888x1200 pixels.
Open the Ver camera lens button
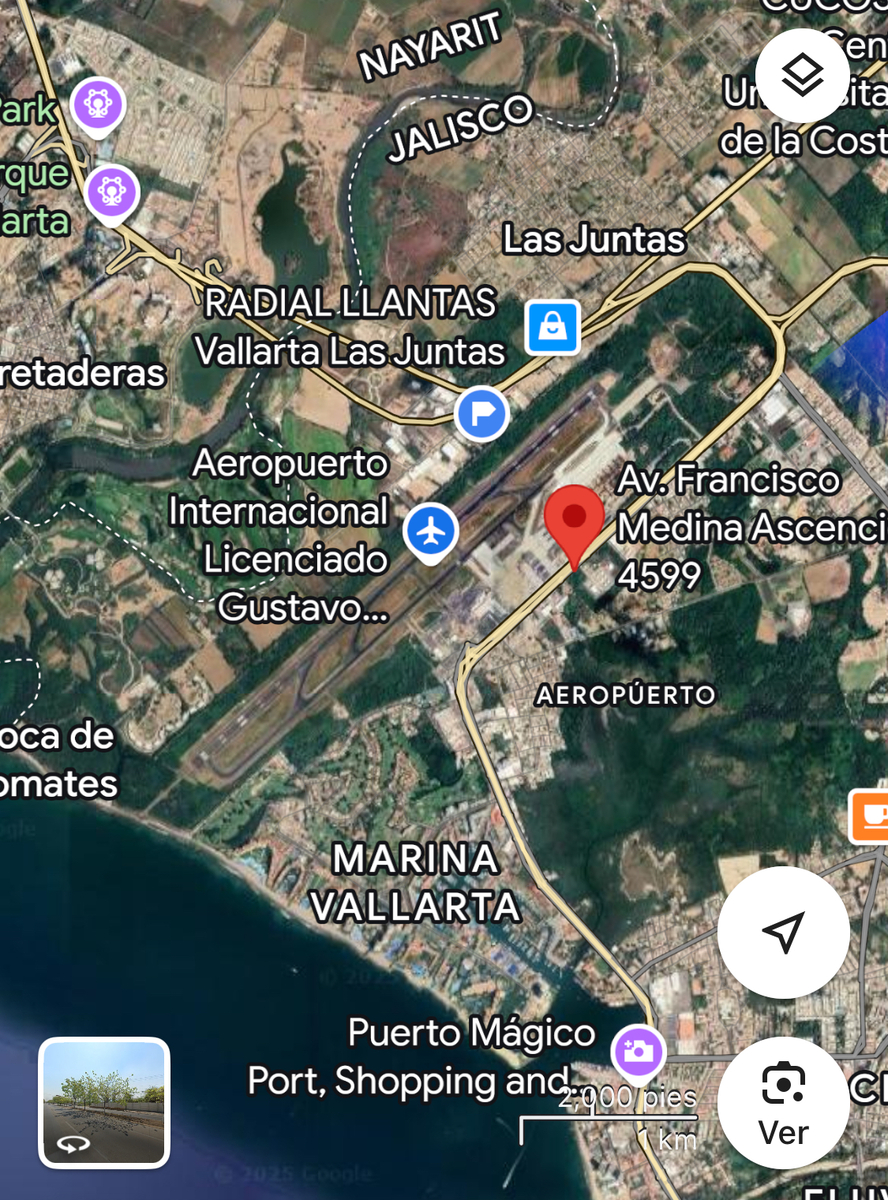[x=783, y=1103]
